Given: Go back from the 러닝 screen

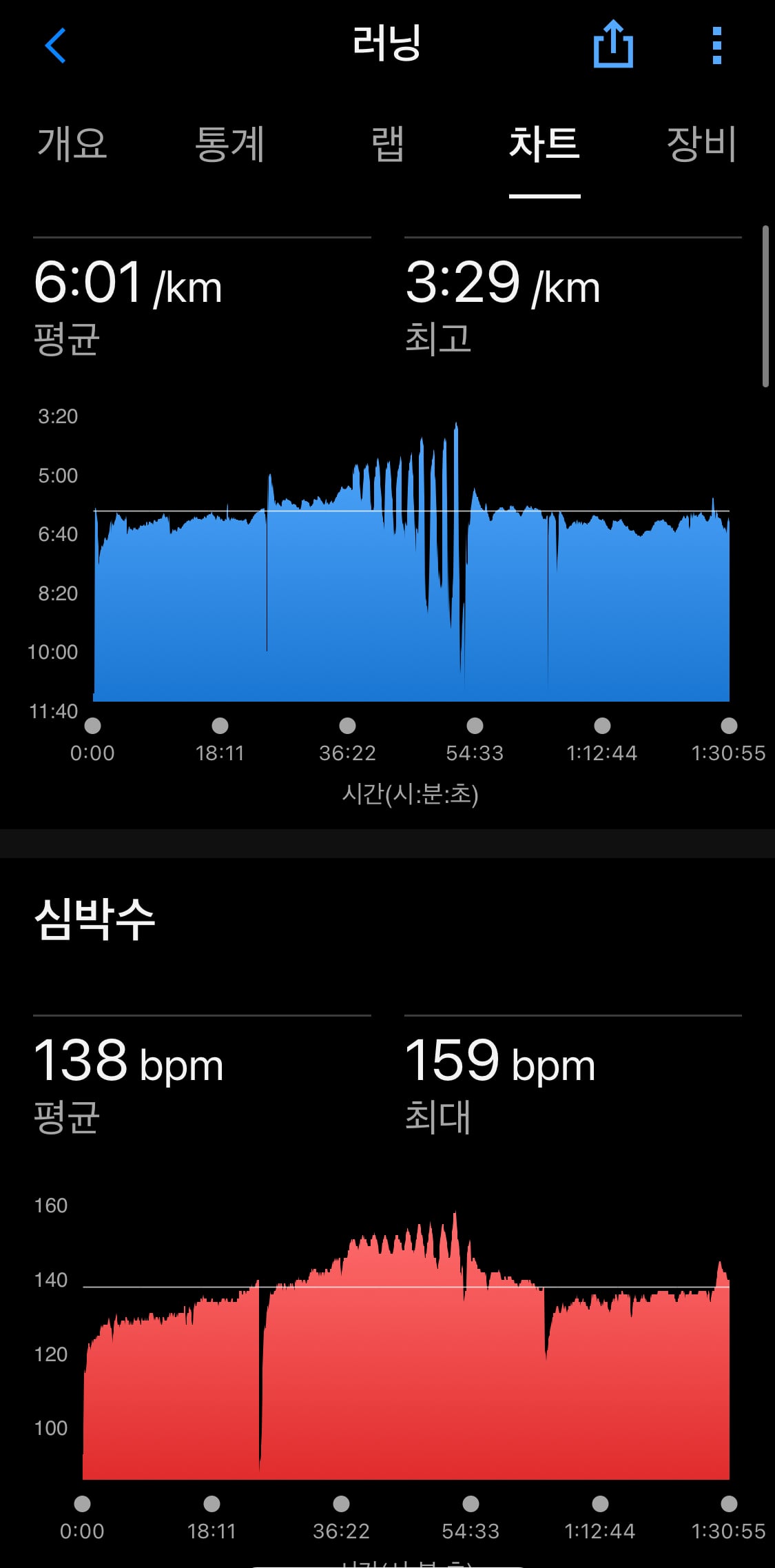Looking at the screenshot, I should pyautogui.click(x=55, y=45).
